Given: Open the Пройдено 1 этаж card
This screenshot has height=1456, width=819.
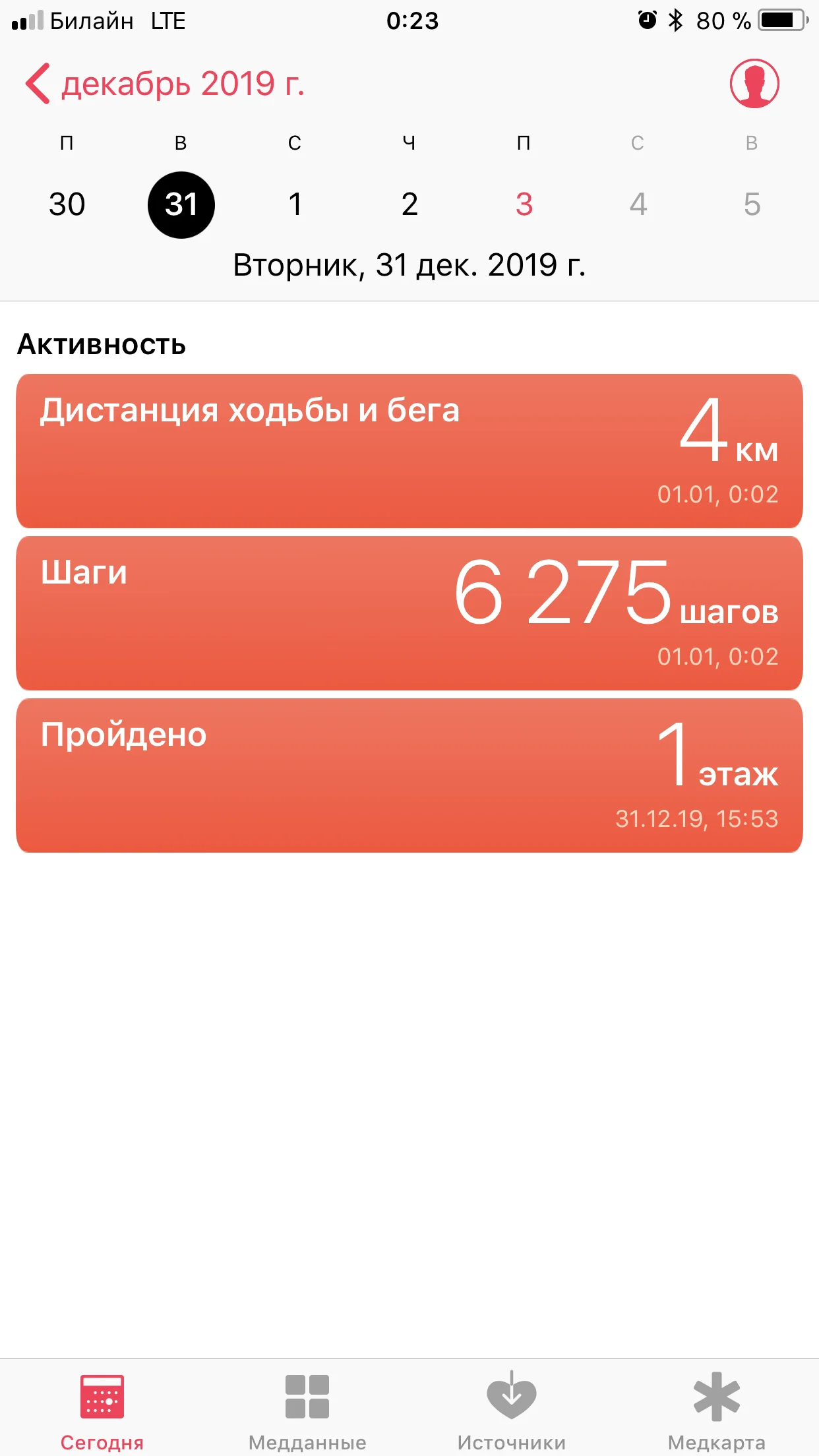Looking at the screenshot, I should coord(409,775).
